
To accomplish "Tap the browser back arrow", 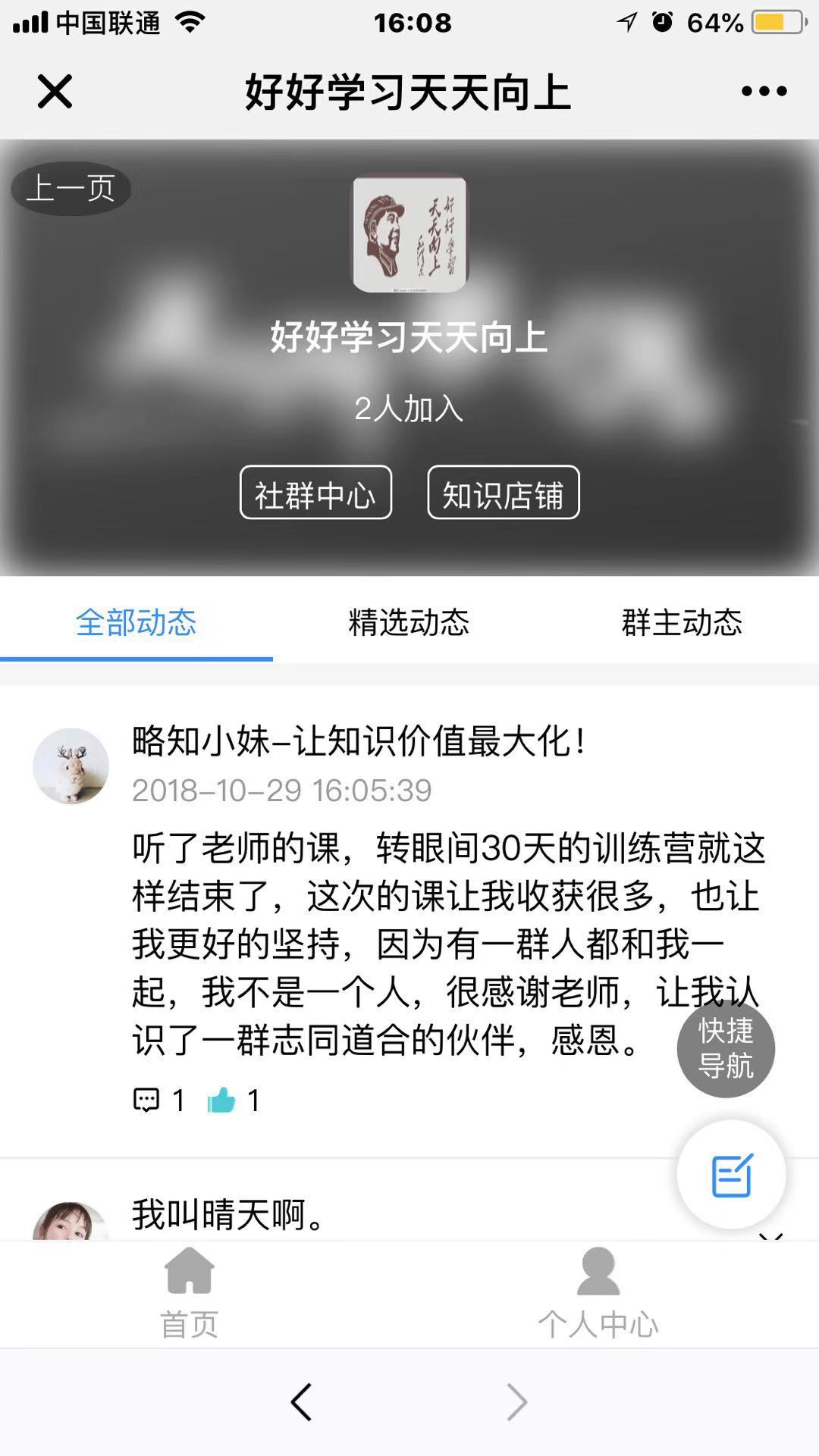I will (x=302, y=1402).
